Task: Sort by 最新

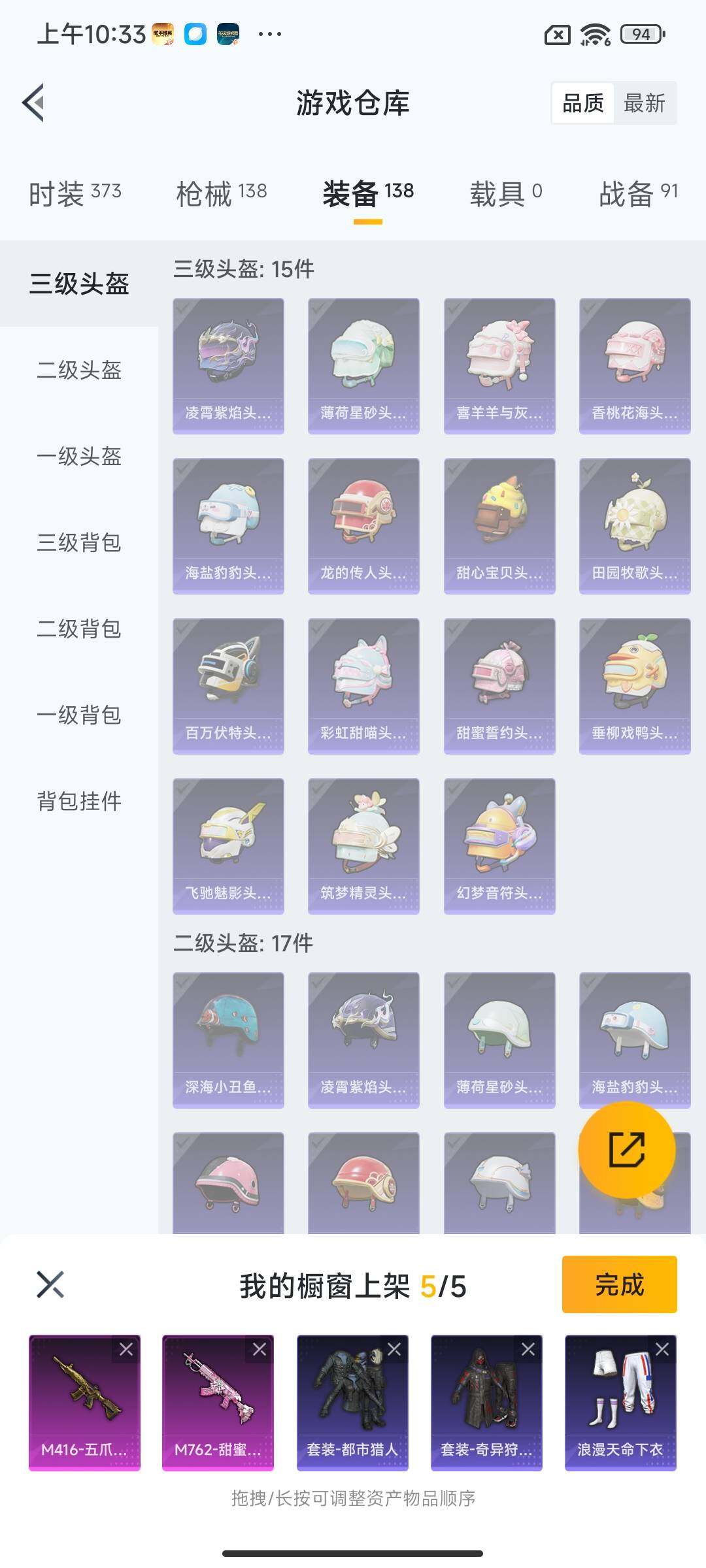Action: [x=644, y=103]
